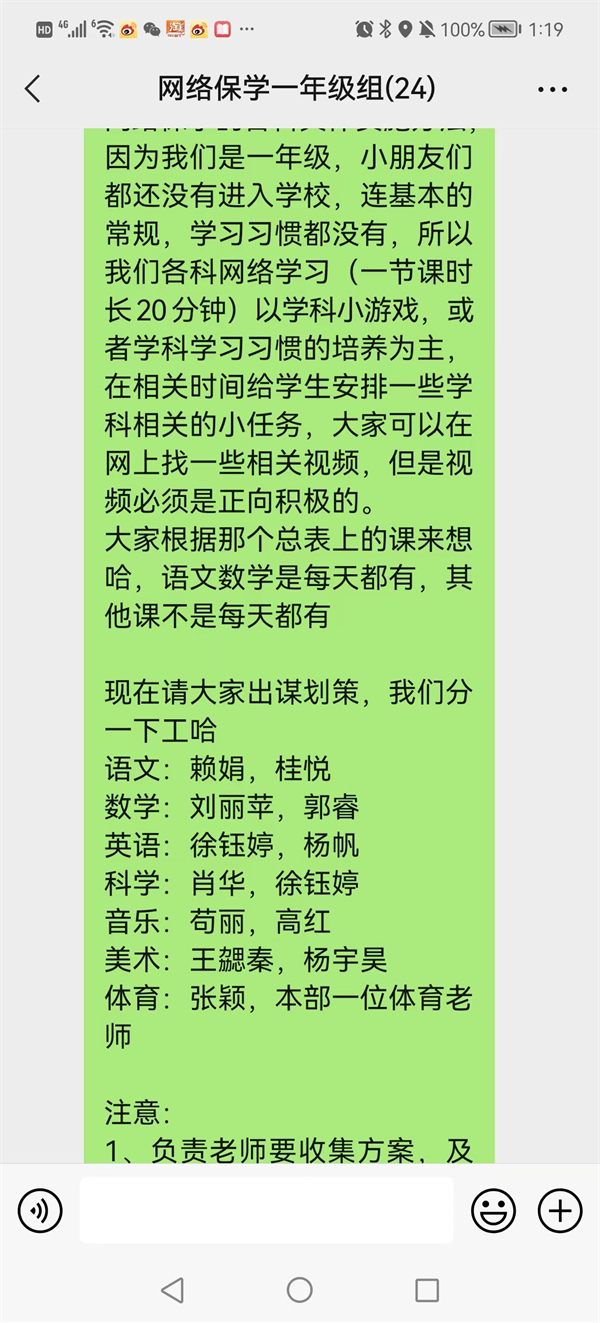Open the chat's three-dot options menu
This screenshot has width=600, height=1323.
coord(552,90)
